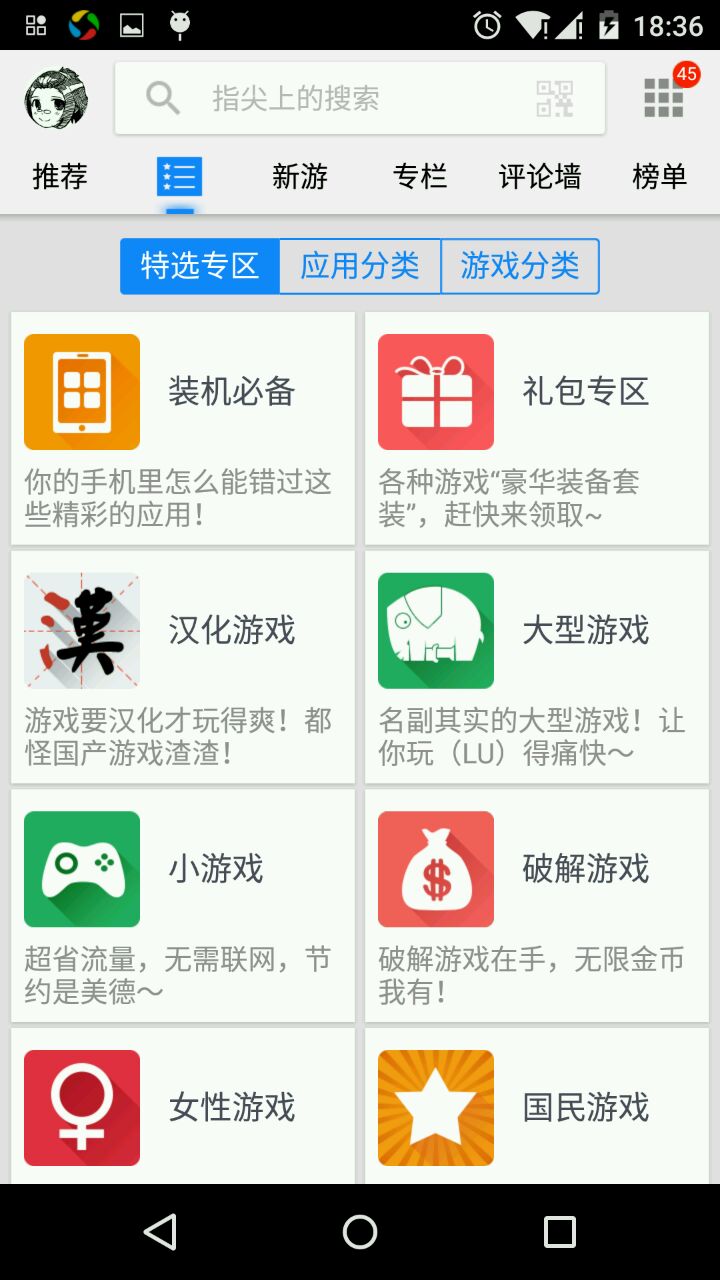Image resolution: width=720 pixels, height=1280 pixels.
Task: Select the 特选专区 segment
Action: click(200, 266)
